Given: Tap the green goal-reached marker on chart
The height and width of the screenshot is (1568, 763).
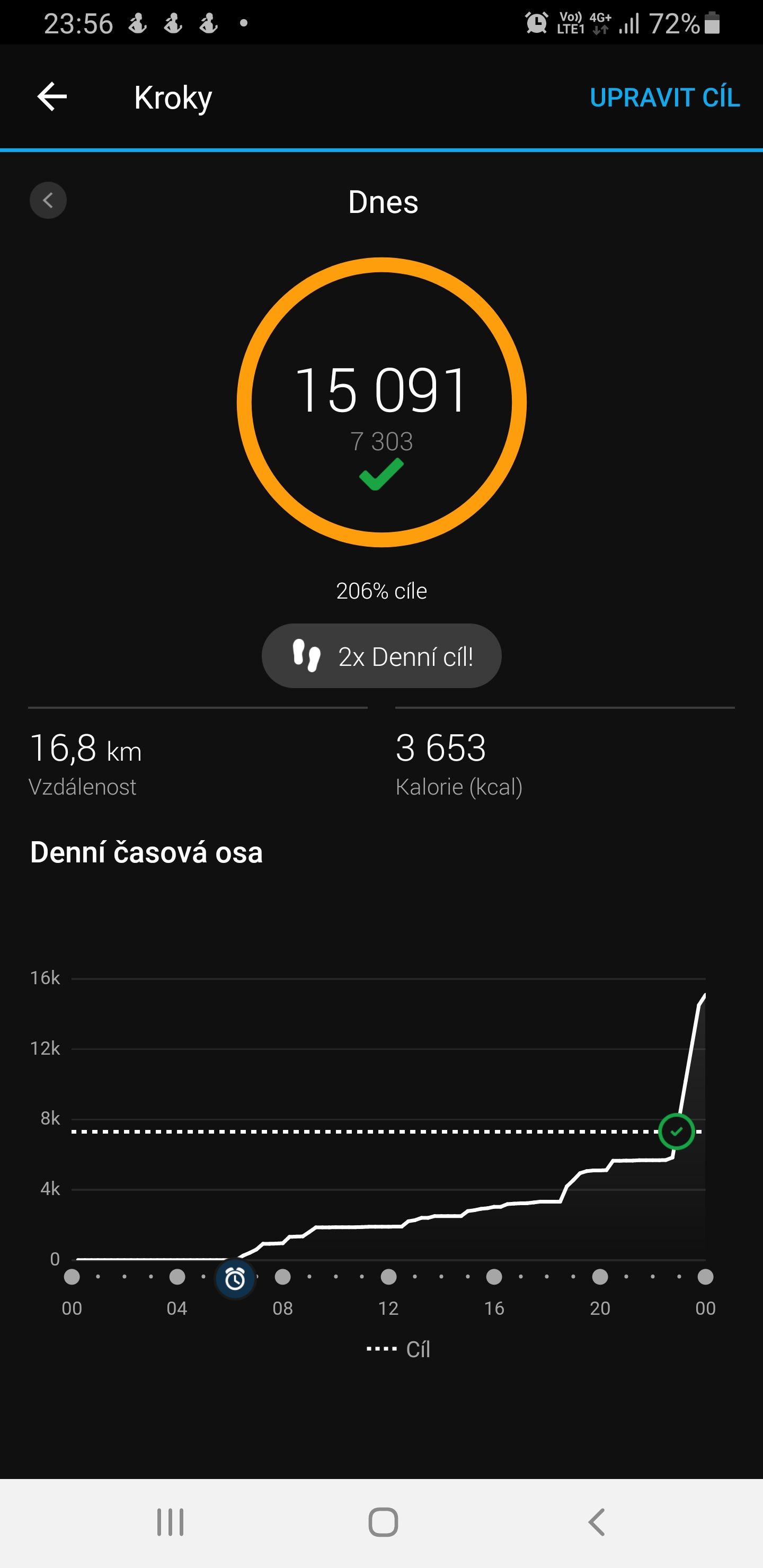Looking at the screenshot, I should [677, 1132].
